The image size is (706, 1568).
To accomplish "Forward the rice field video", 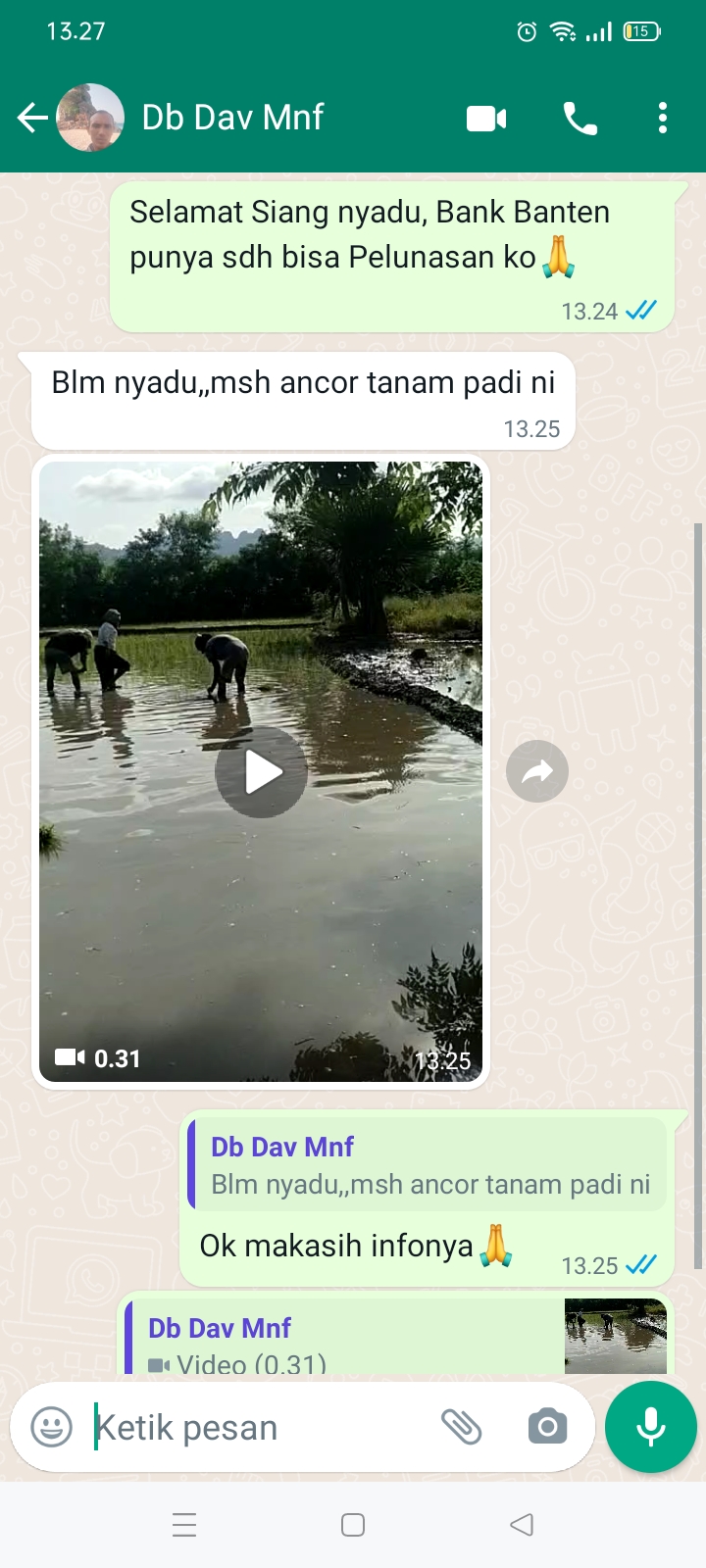I will coord(537,771).
